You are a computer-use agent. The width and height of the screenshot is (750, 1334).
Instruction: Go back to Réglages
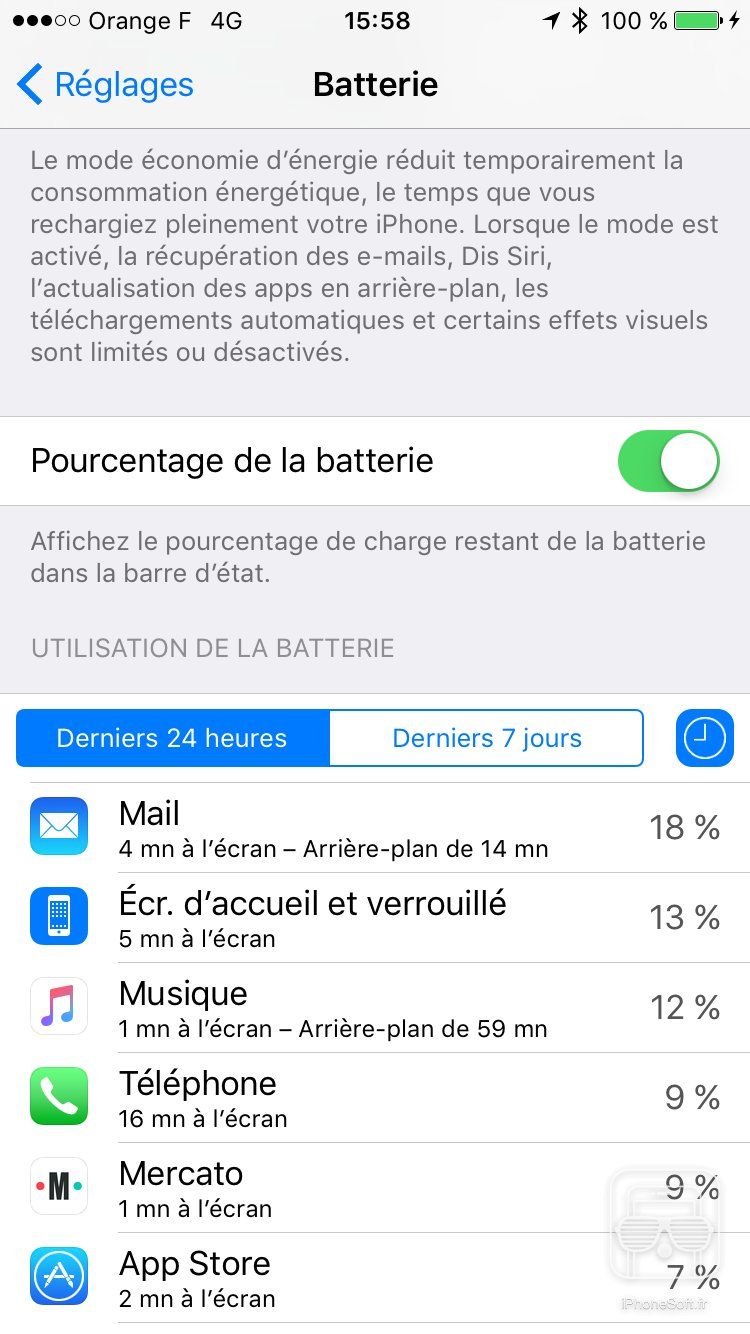pos(105,85)
